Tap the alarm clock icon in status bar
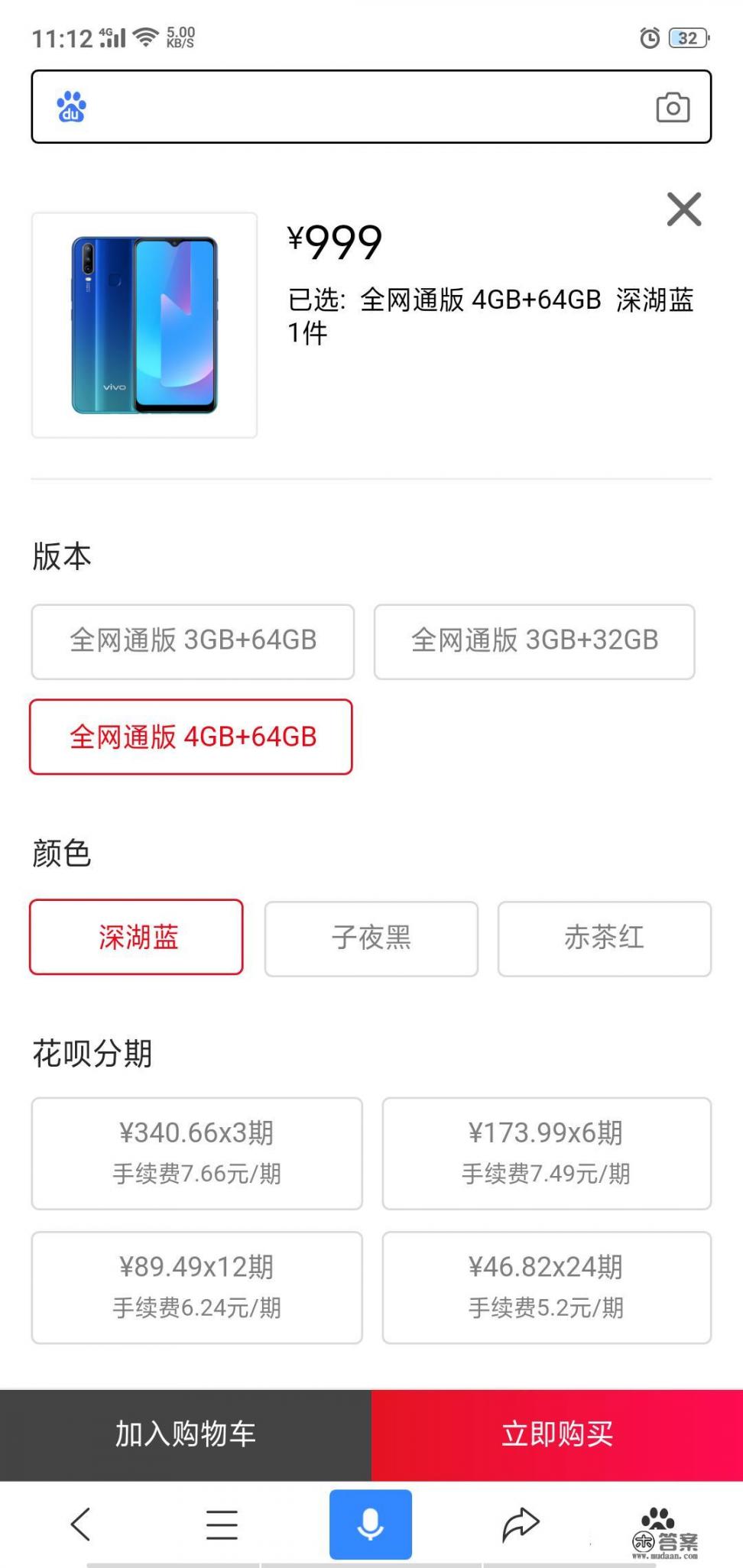The height and width of the screenshot is (1568, 743). [x=649, y=36]
